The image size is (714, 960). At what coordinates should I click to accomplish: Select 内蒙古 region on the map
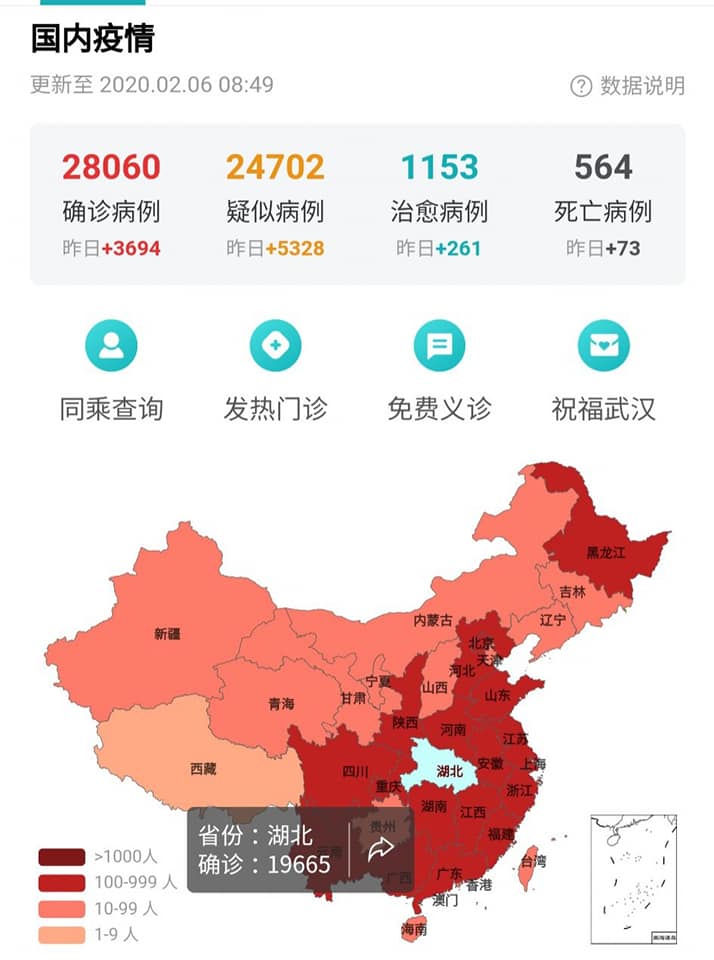[x=434, y=619]
